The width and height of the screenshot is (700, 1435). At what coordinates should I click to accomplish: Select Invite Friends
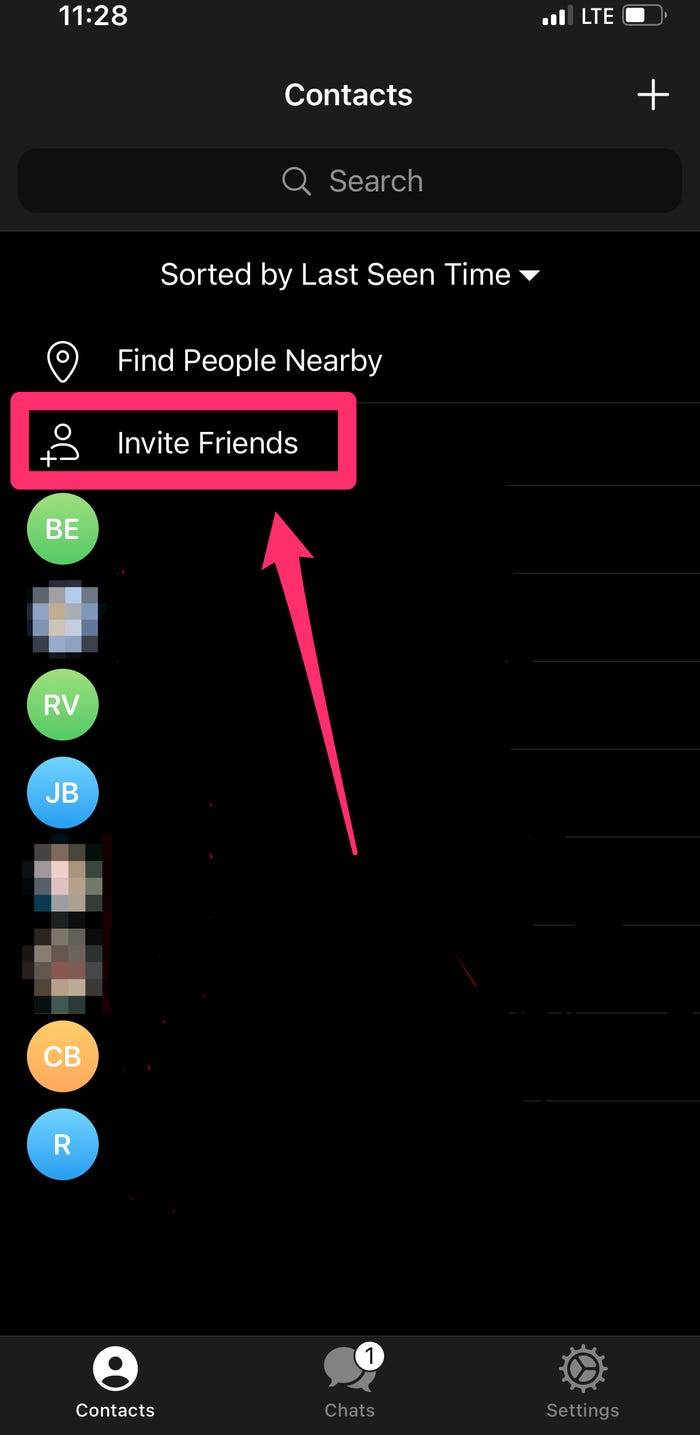[207, 443]
